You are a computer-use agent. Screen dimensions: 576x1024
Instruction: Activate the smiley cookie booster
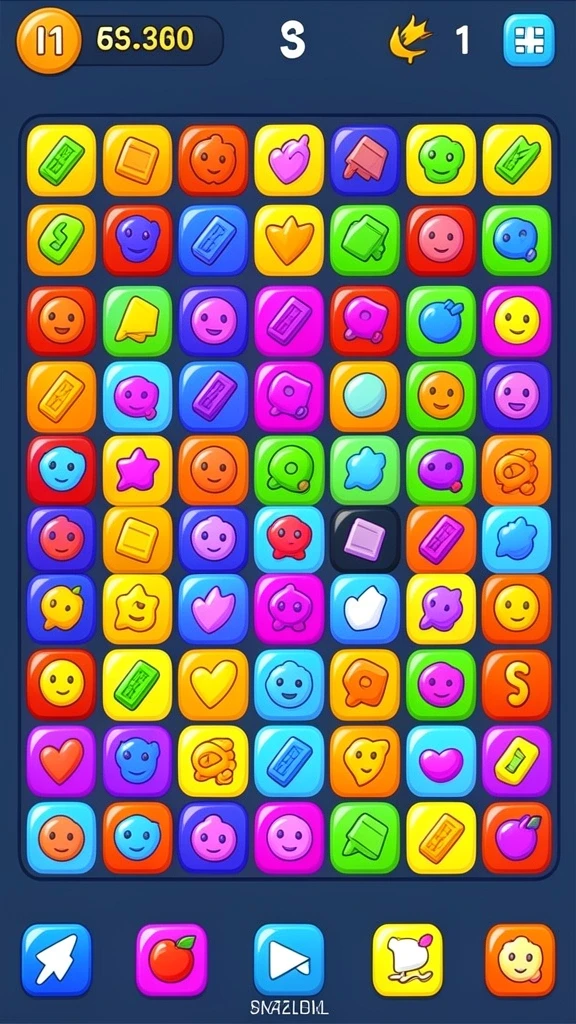520,959
